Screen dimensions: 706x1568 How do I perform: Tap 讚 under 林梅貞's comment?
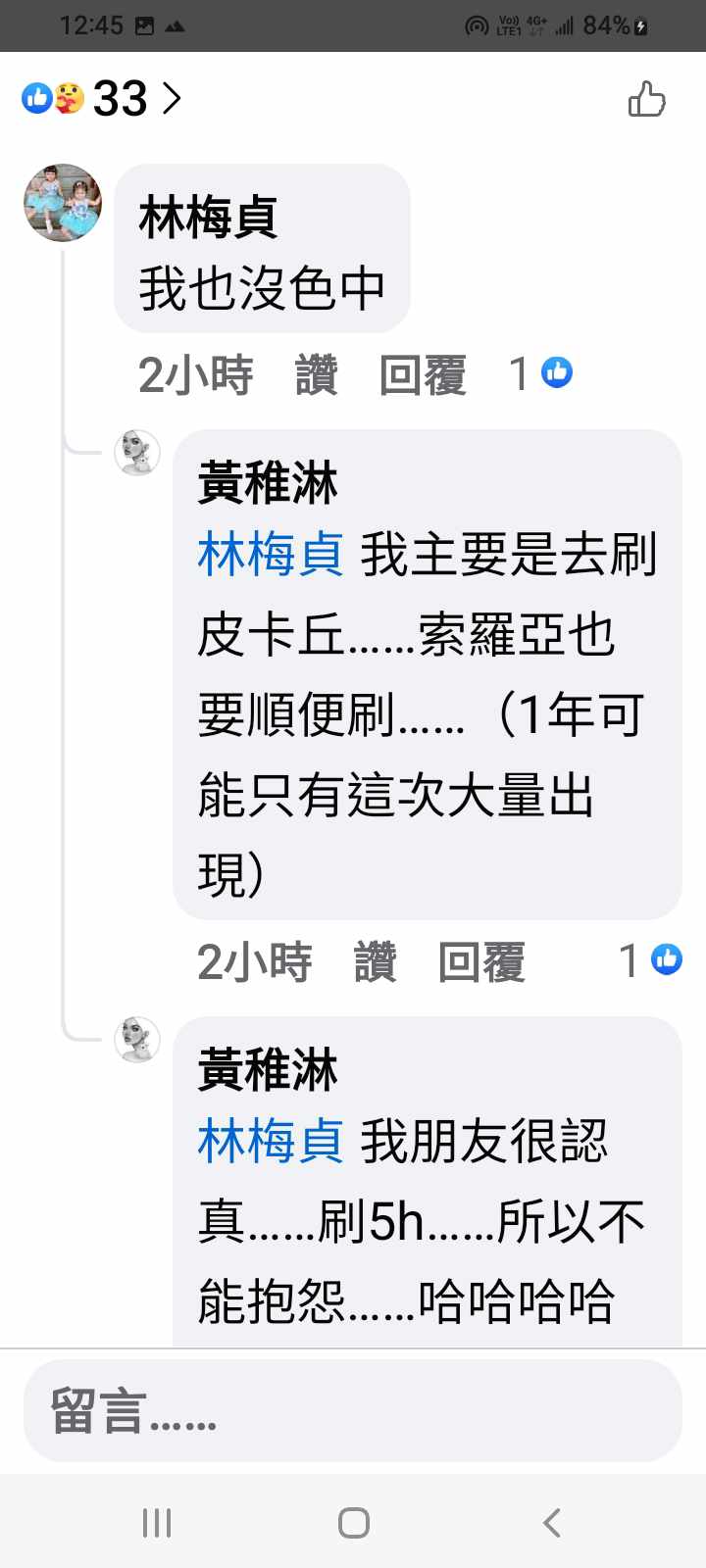[x=316, y=375]
